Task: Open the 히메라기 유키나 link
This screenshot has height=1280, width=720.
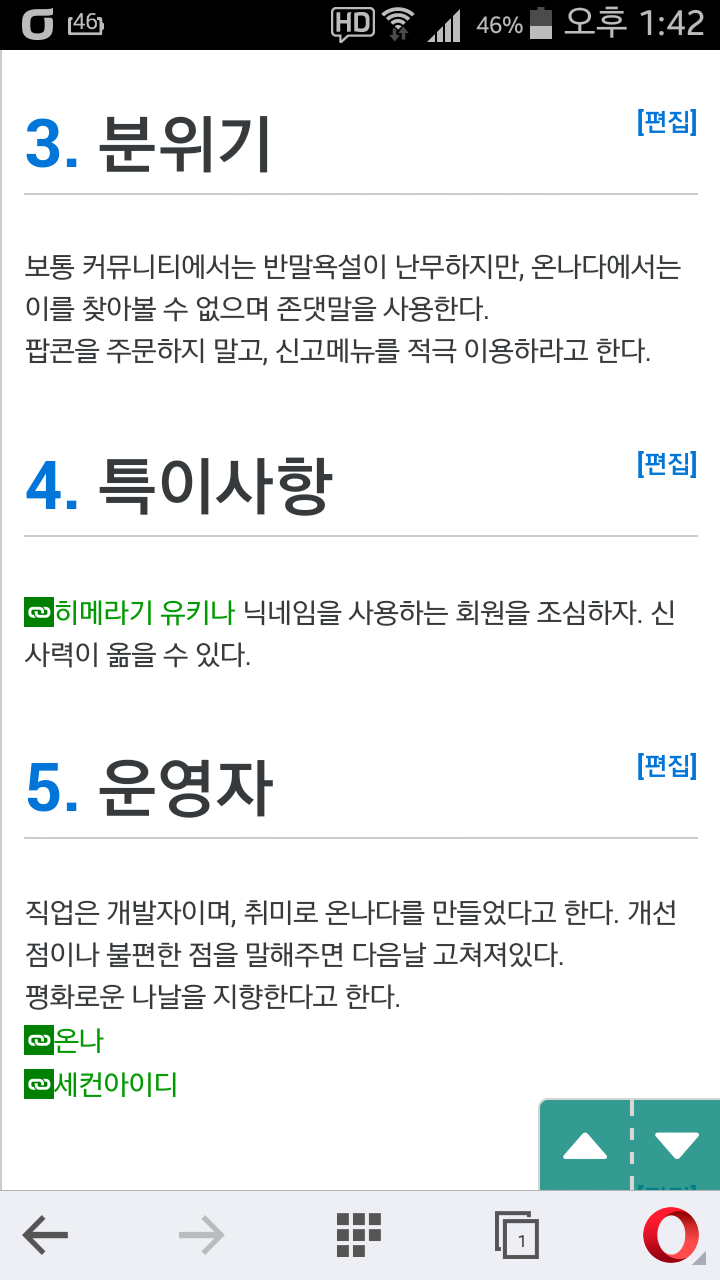Action: (144, 612)
